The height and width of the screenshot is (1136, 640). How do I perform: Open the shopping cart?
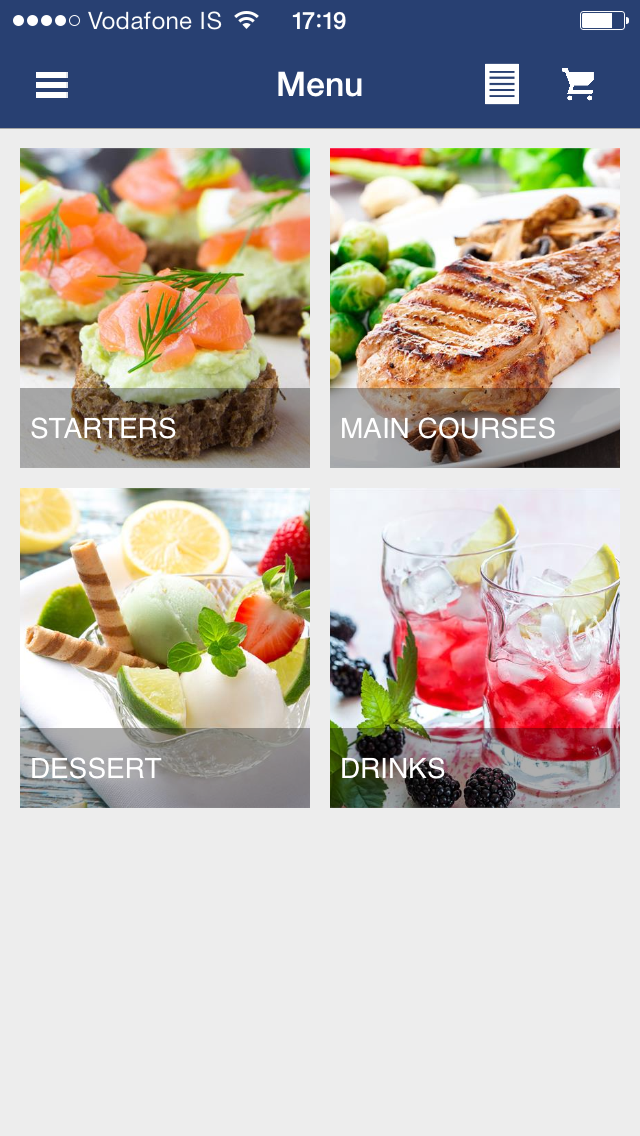[578, 85]
